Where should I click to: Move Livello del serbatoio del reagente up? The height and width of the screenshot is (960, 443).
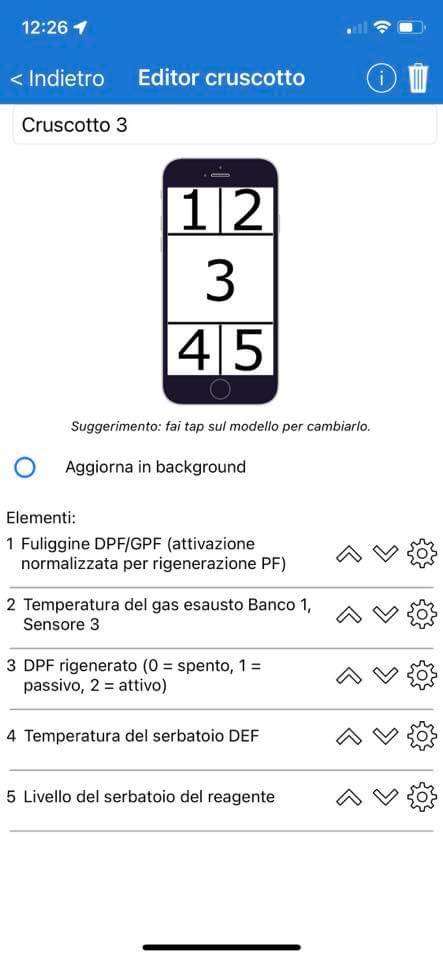pyautogui.click(x=349, y=797)
